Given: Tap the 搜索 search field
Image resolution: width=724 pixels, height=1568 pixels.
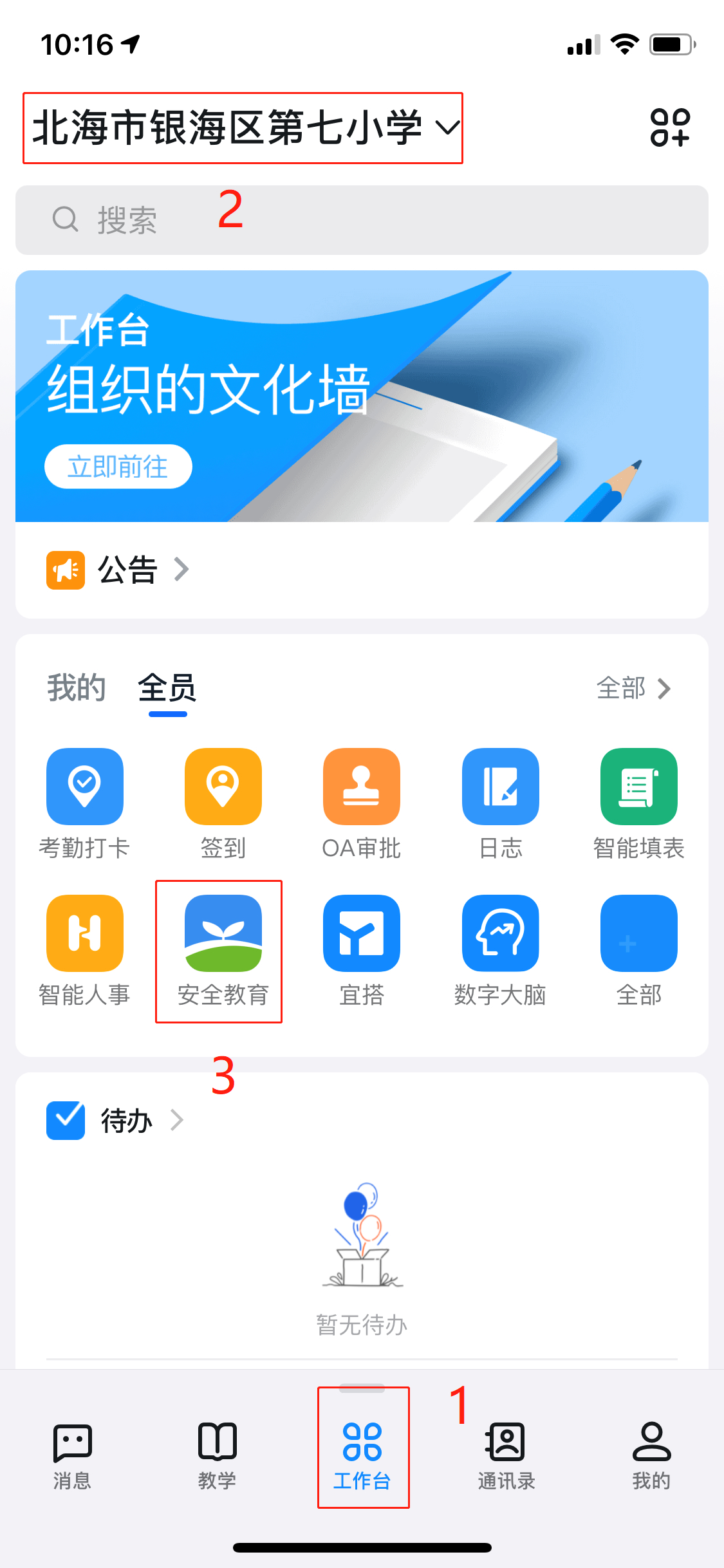Looking at the screenshot, I should pos(360,220).
